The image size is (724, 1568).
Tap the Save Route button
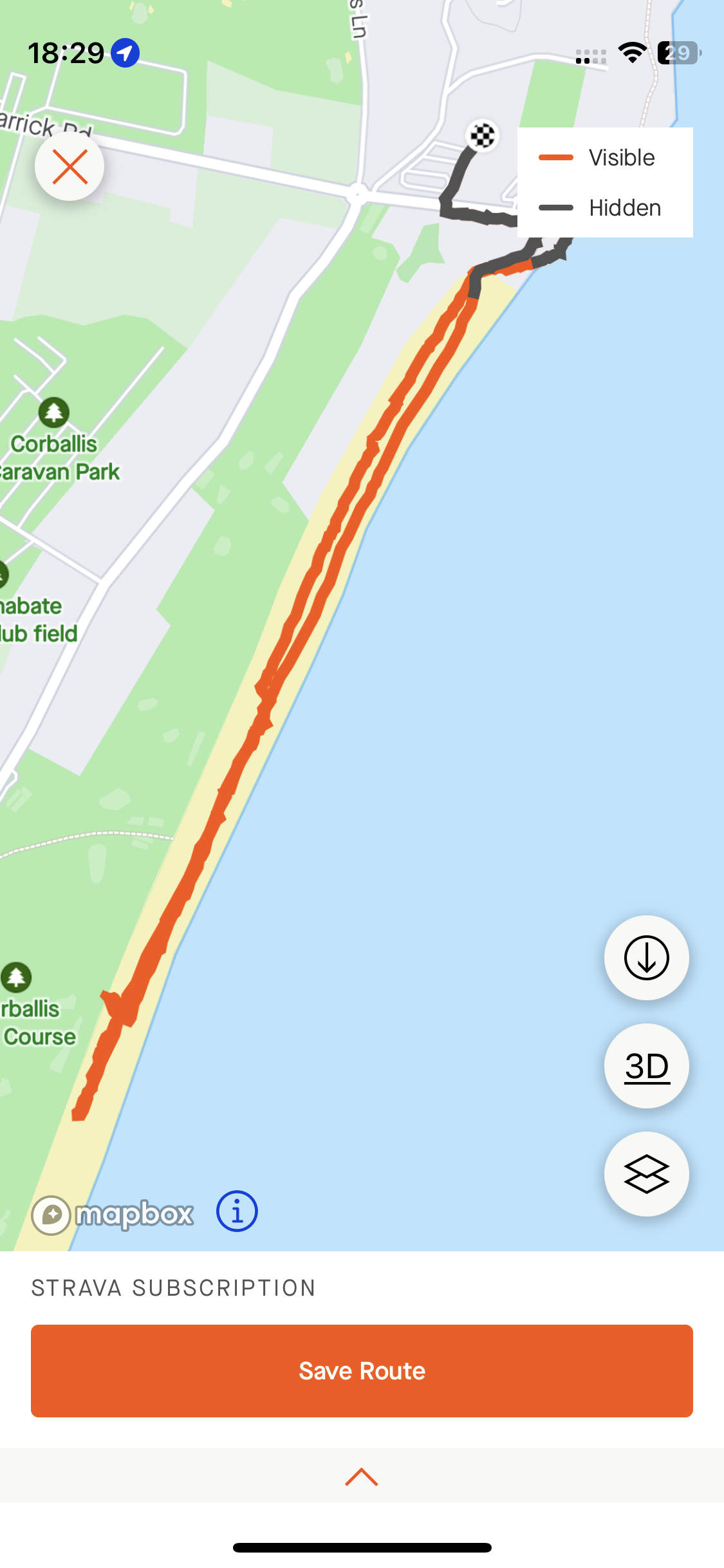coord(362,1370)
